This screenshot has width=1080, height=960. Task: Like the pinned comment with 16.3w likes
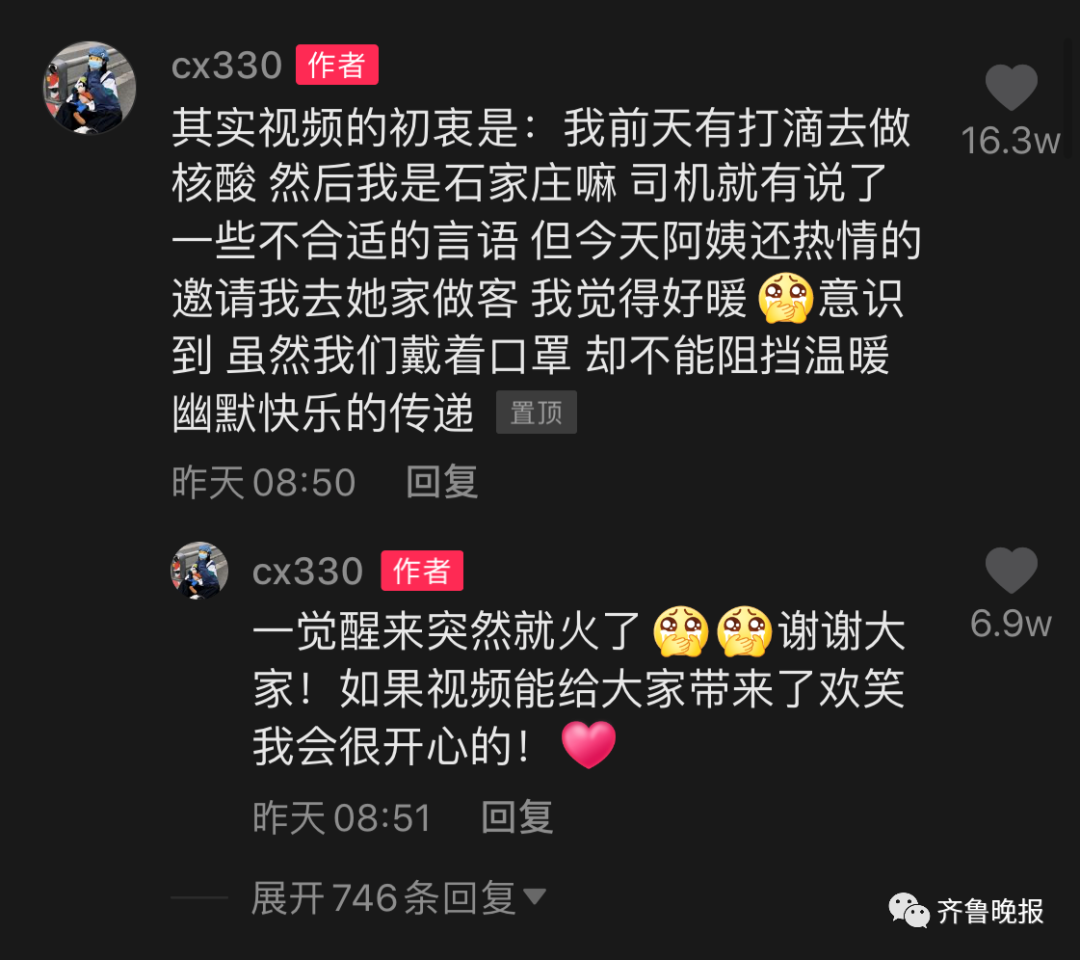tap(1011, 89)
